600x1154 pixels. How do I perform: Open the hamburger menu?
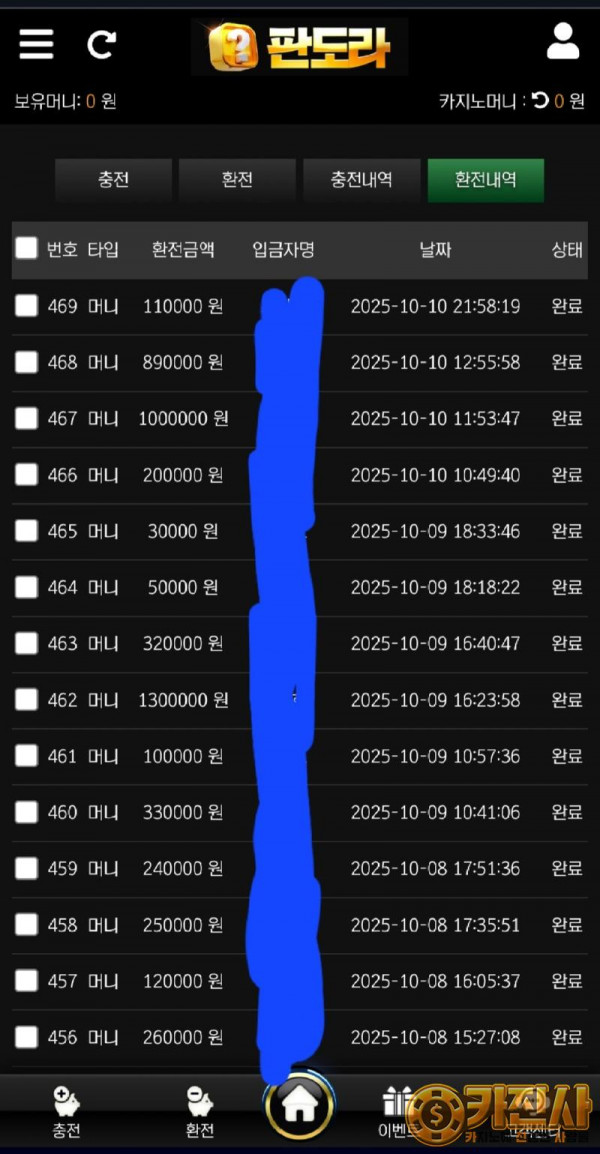[37, 44]
